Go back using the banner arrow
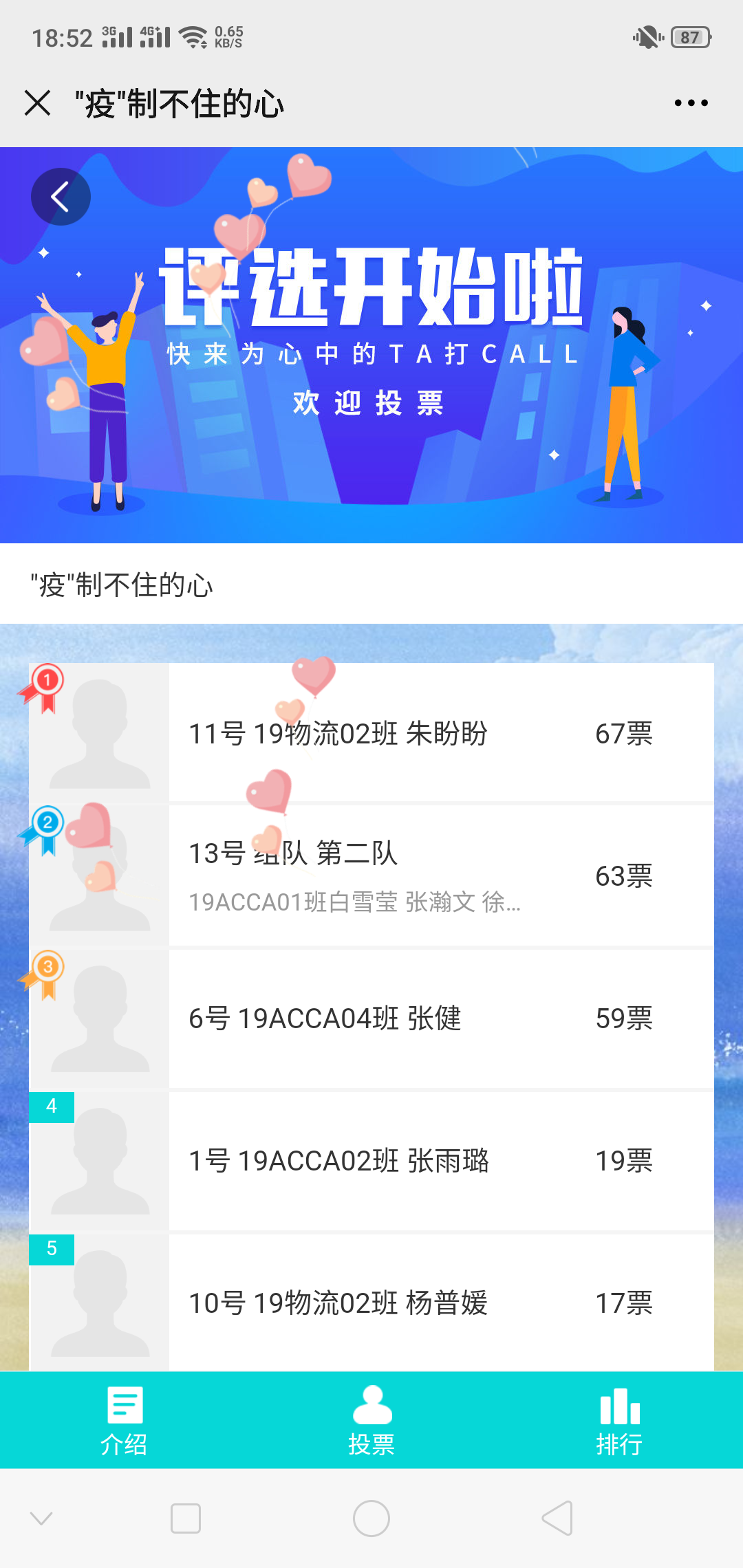 61,197
